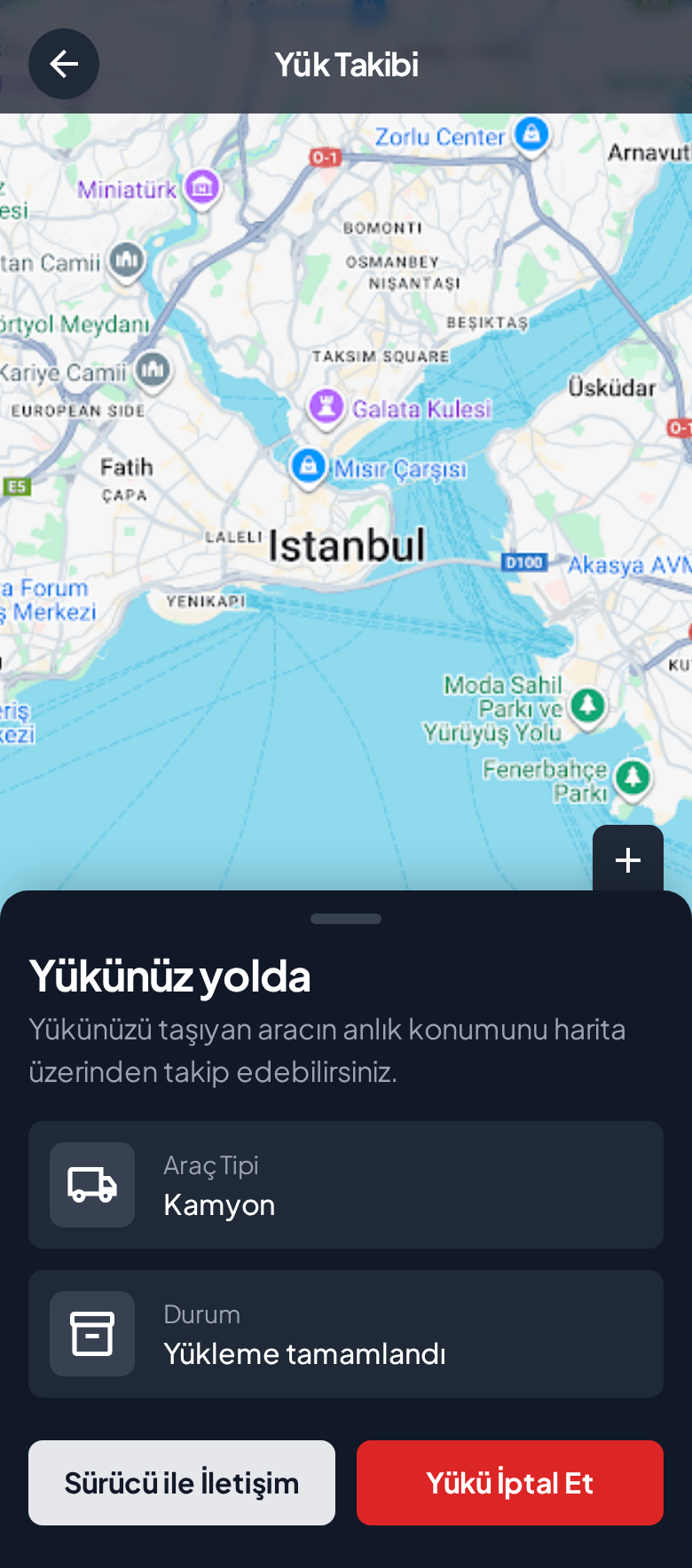Tap the E5 road badge on the map
This screenshot has height=1568, width=692.
tap(15, 486)
